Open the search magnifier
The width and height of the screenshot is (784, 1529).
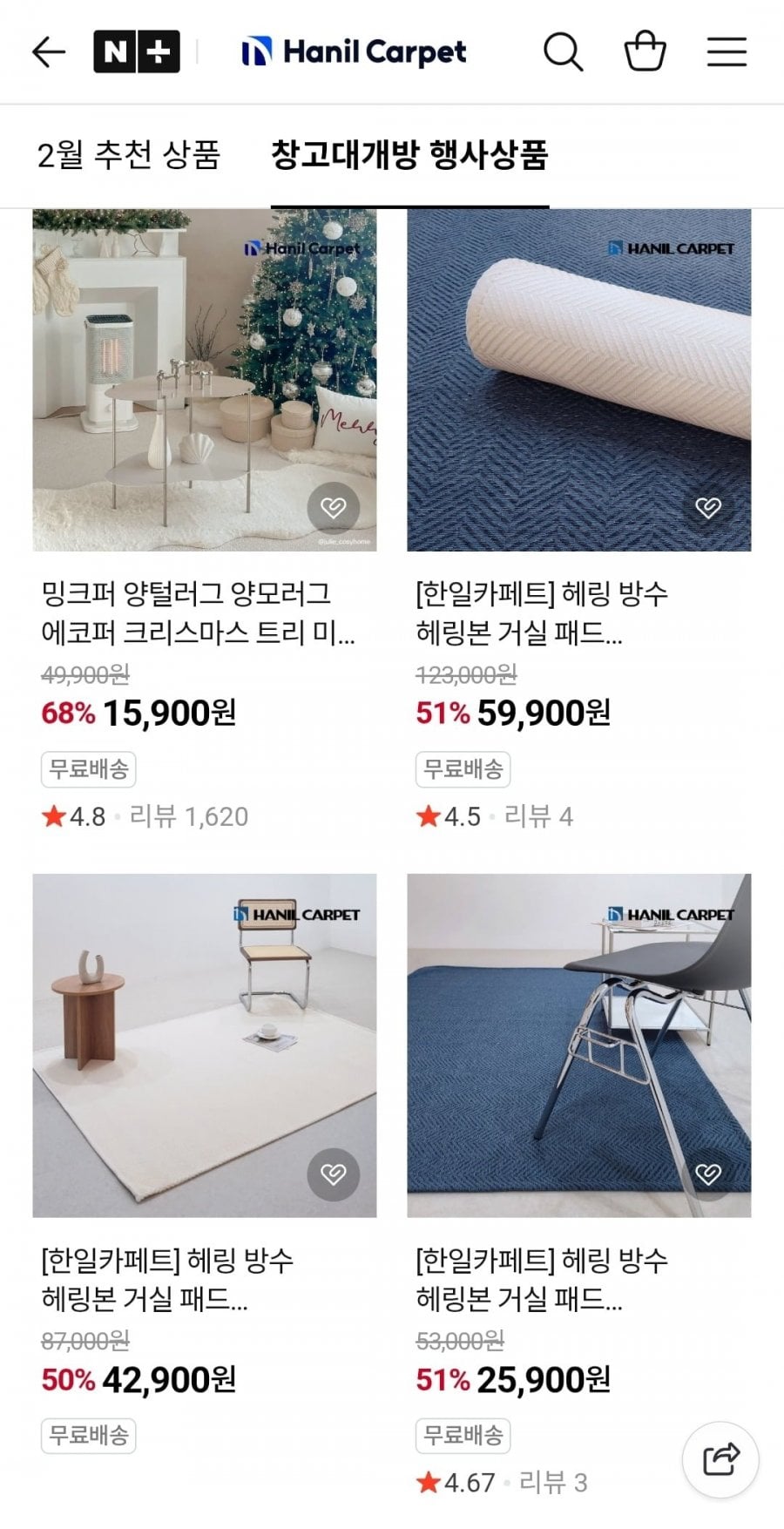(x=563, y=52)
